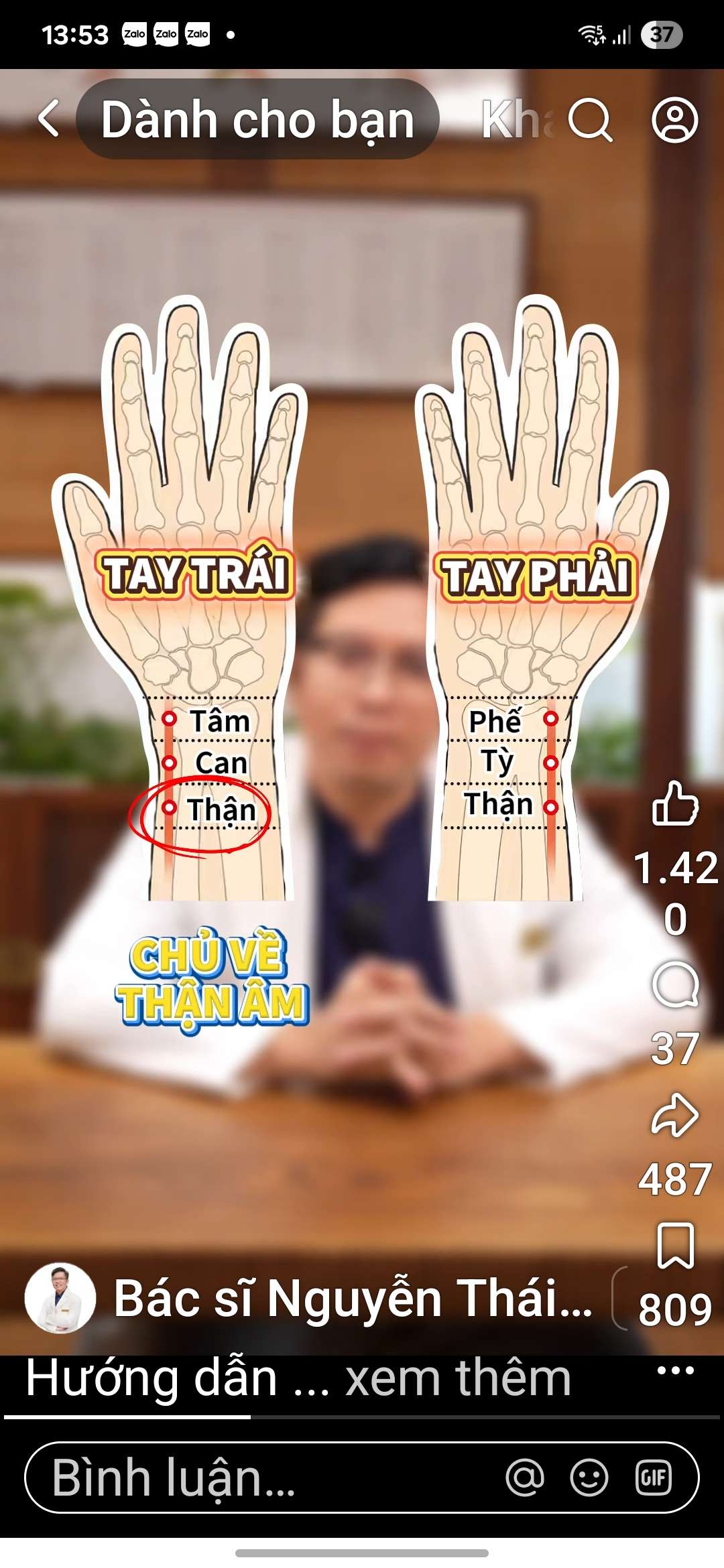Bookmark this video
This screenshot has width=724, height=1568.
pos(675,1246)
